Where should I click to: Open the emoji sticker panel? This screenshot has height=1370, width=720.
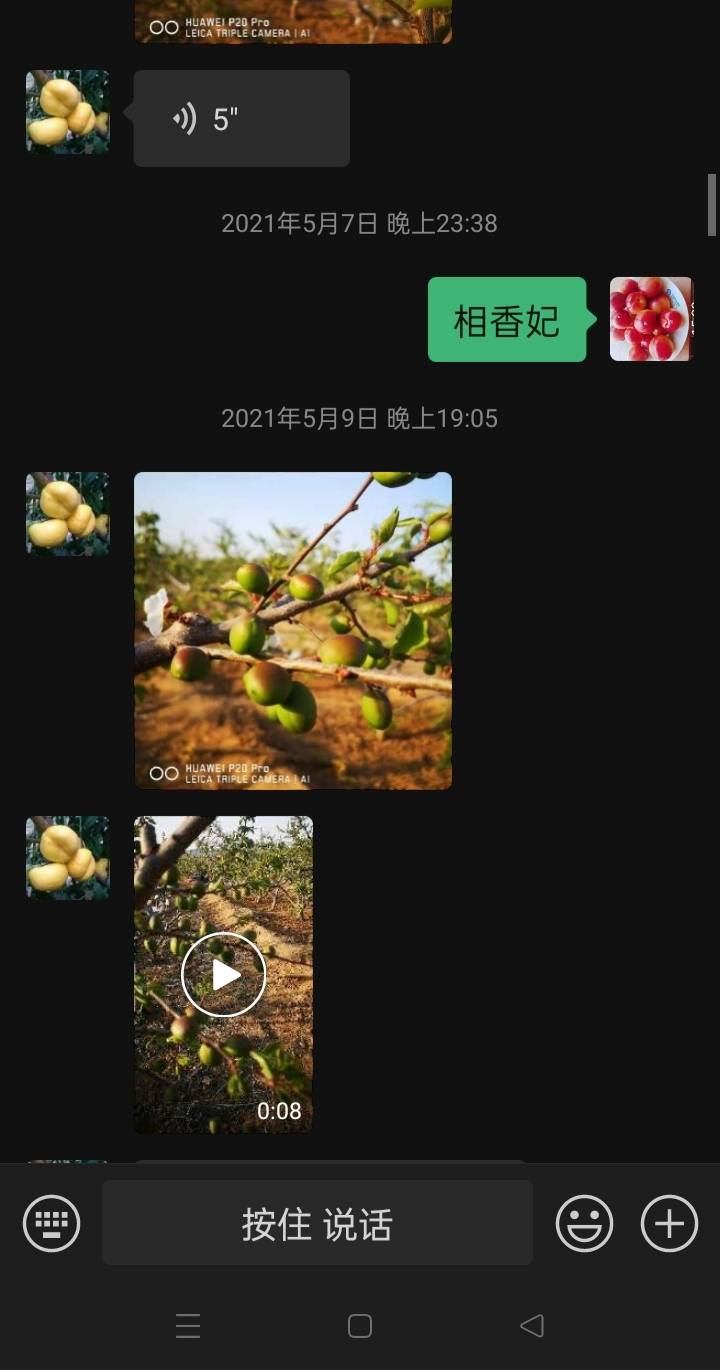(584, 1223)
